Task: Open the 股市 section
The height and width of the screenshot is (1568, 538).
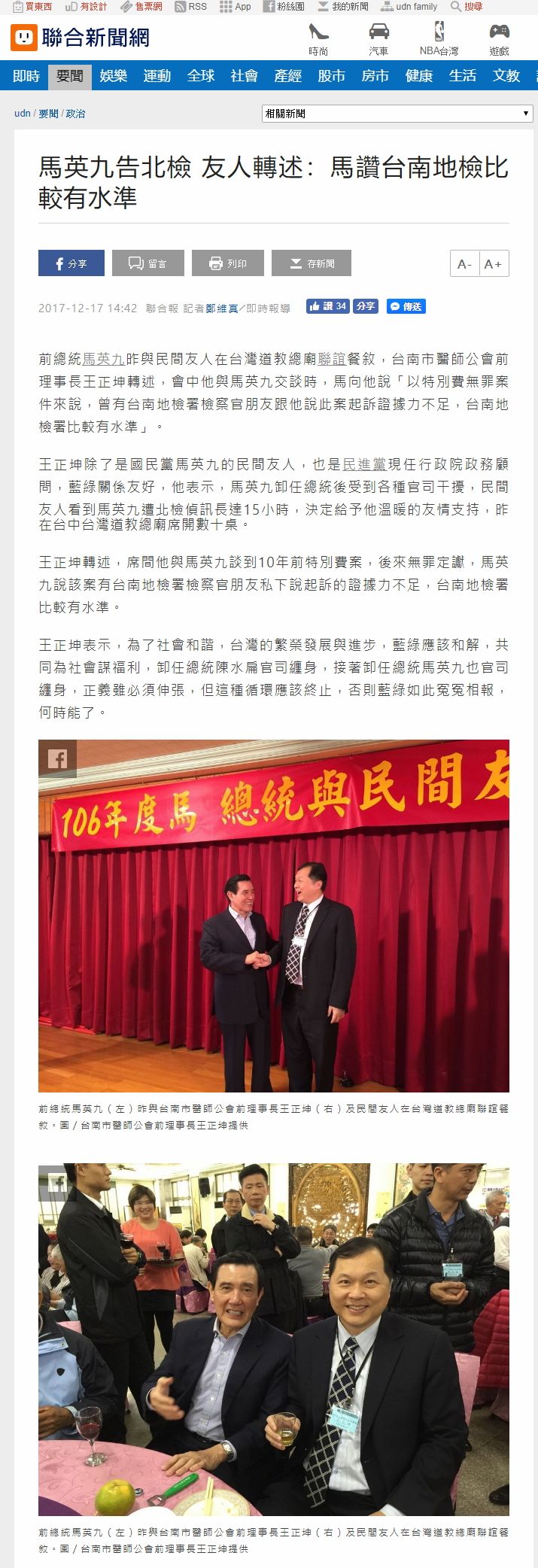Action: (332, 76)
